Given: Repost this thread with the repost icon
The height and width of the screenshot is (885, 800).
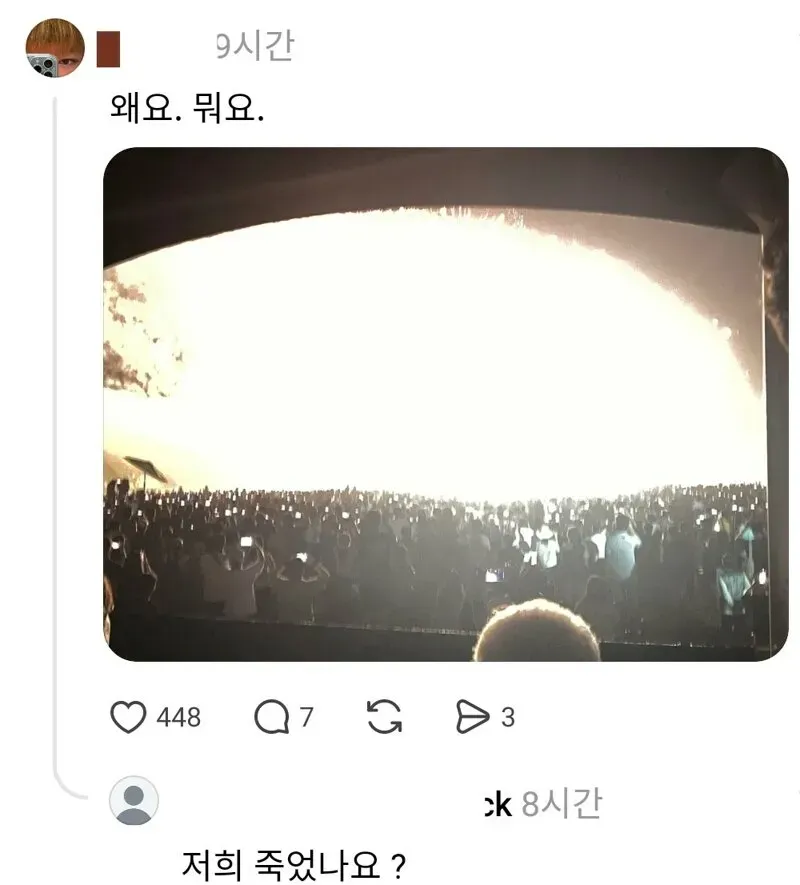Looking at the screenshot, I should (384, 717).
